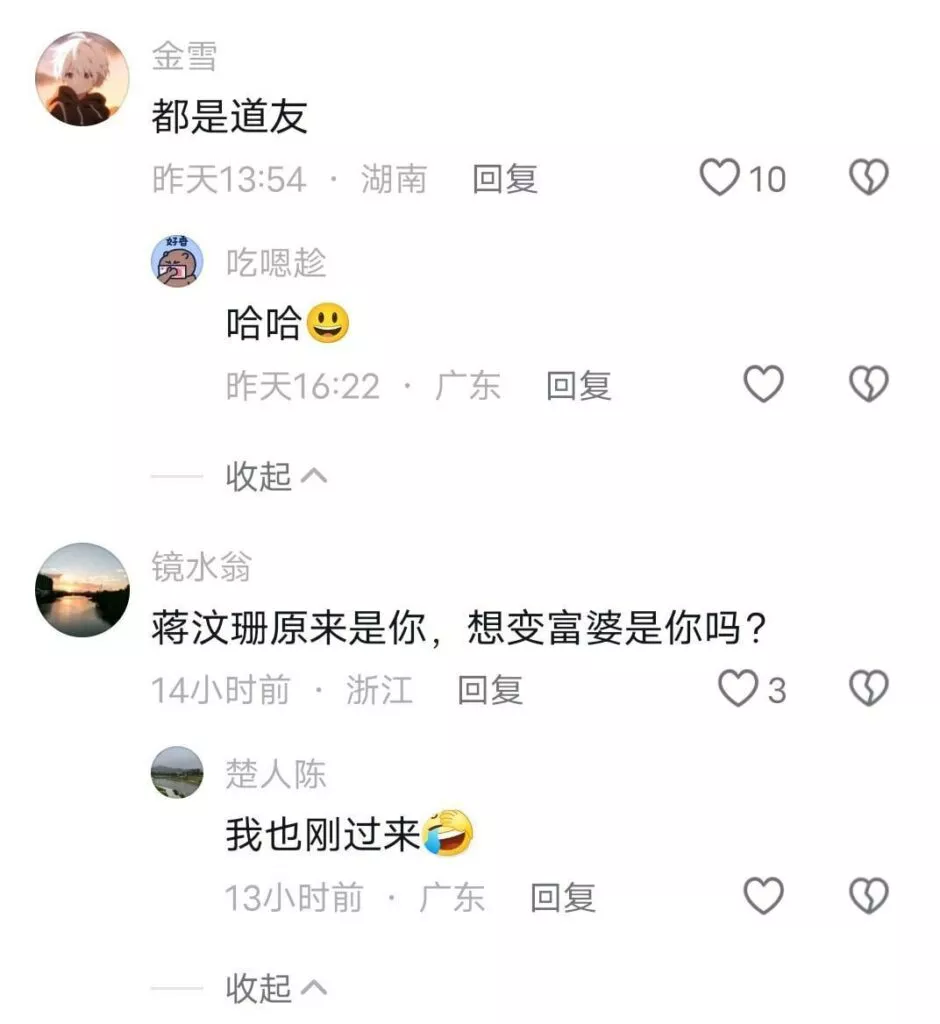
Task: Collapse replies under 金雪's comment
Action: 276,477
